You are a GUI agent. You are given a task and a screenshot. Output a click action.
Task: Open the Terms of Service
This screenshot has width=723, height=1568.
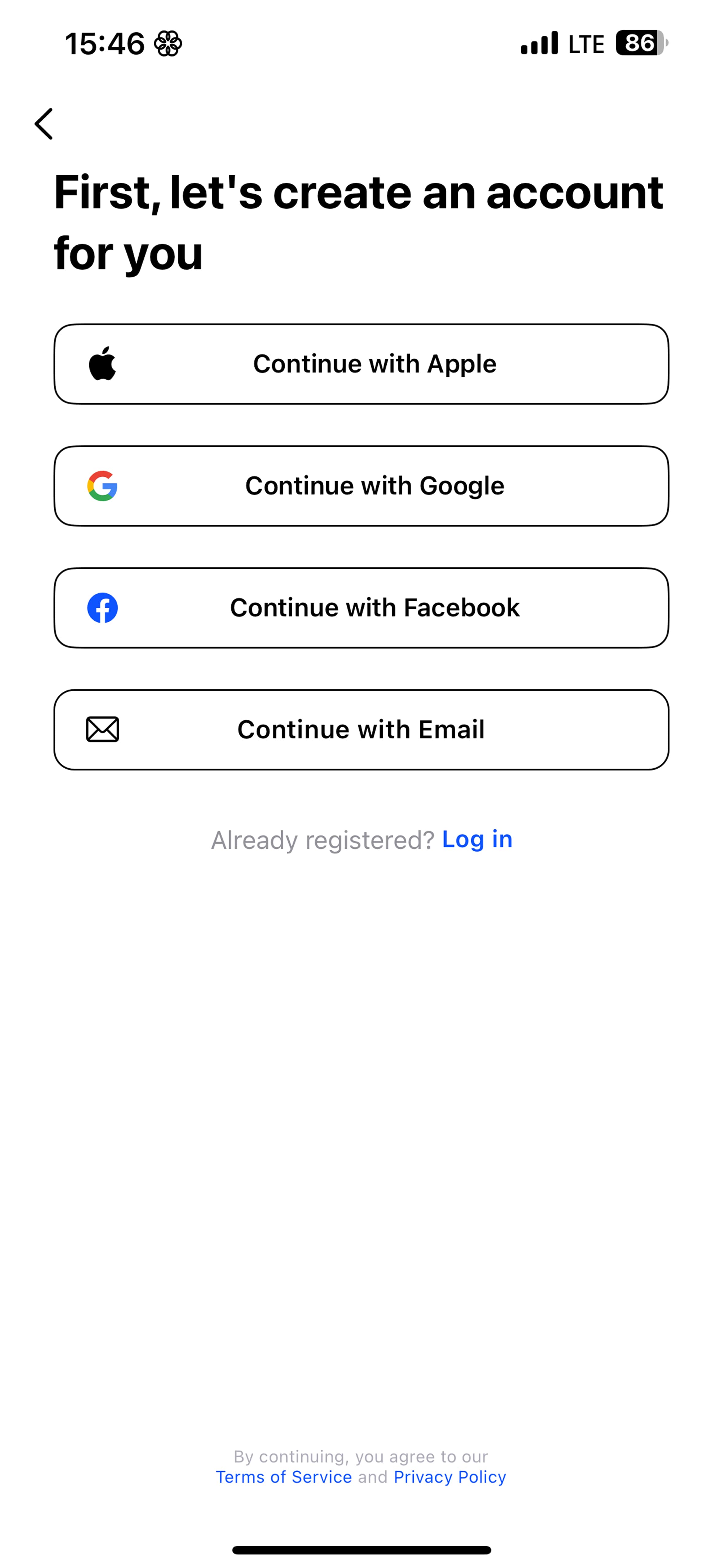[284, 1477]
